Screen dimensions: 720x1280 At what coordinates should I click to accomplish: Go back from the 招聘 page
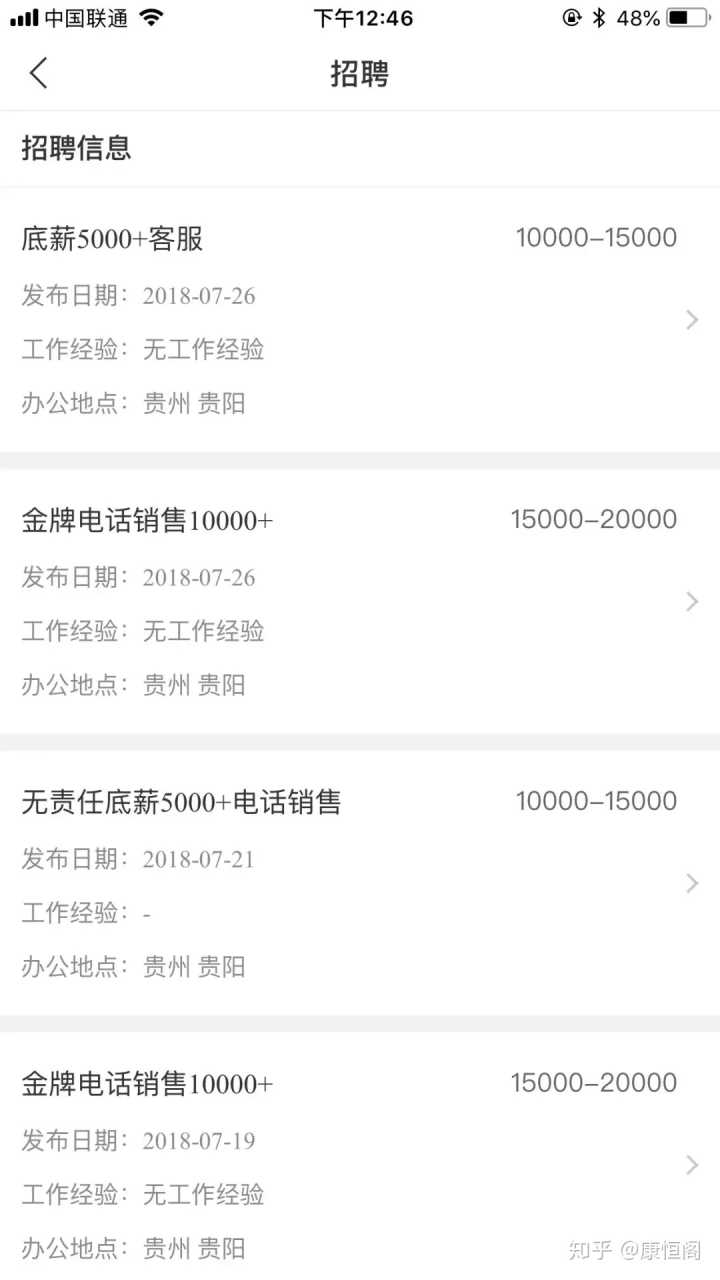point(39,73)
